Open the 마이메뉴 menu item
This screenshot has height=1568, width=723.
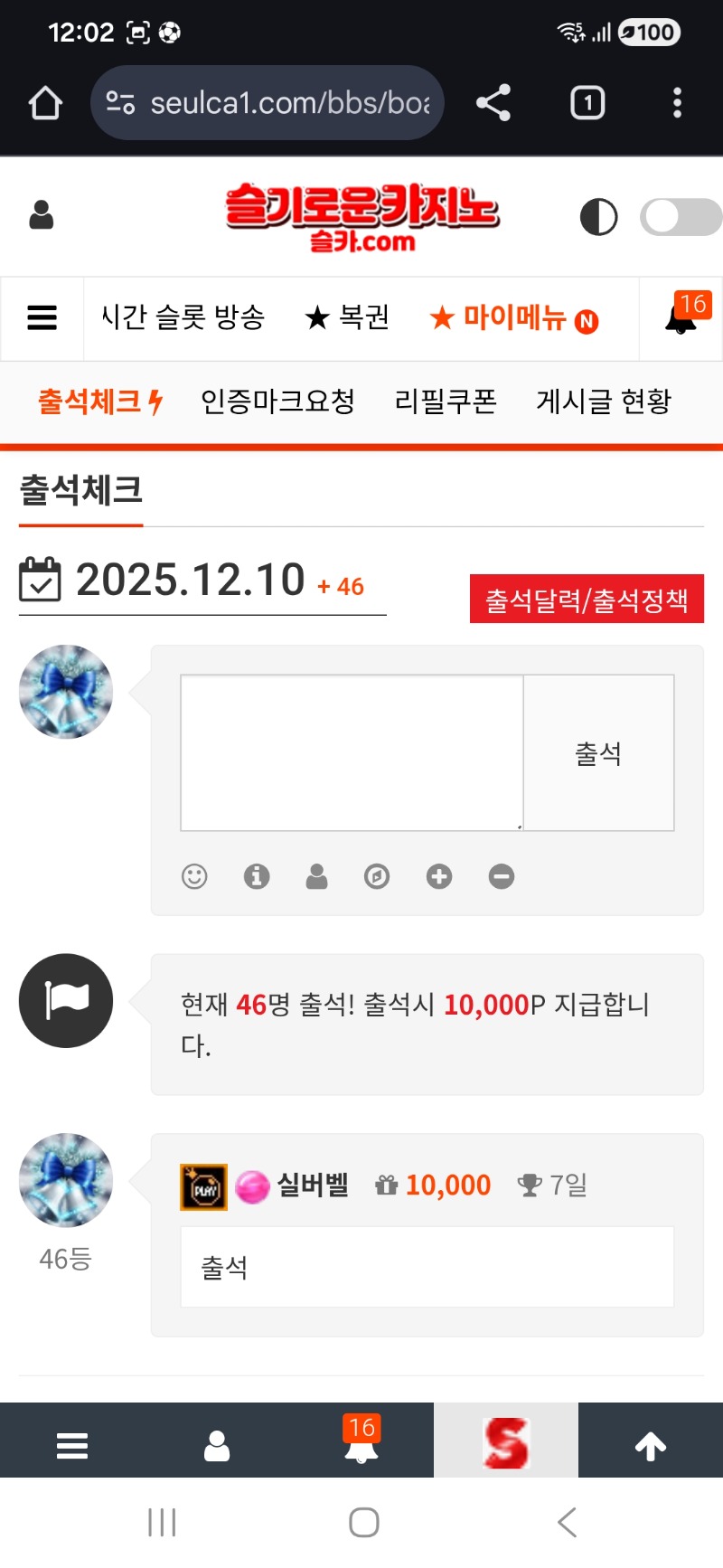pyautogui.click(x=512, y=318)
